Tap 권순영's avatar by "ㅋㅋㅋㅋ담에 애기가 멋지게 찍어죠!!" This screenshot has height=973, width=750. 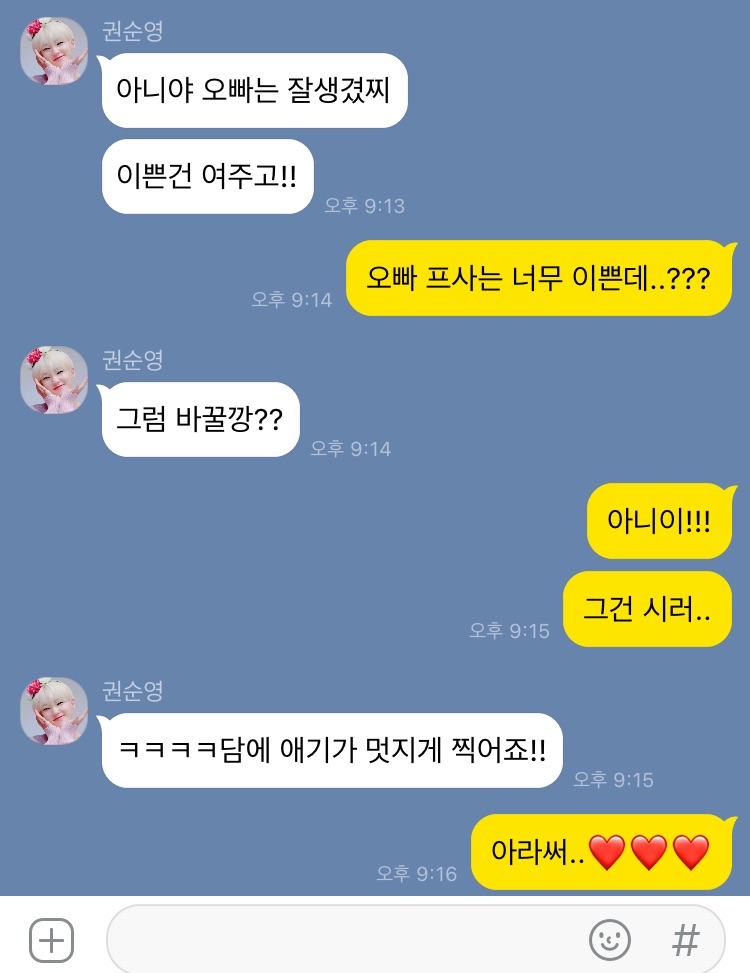(54, 710)
